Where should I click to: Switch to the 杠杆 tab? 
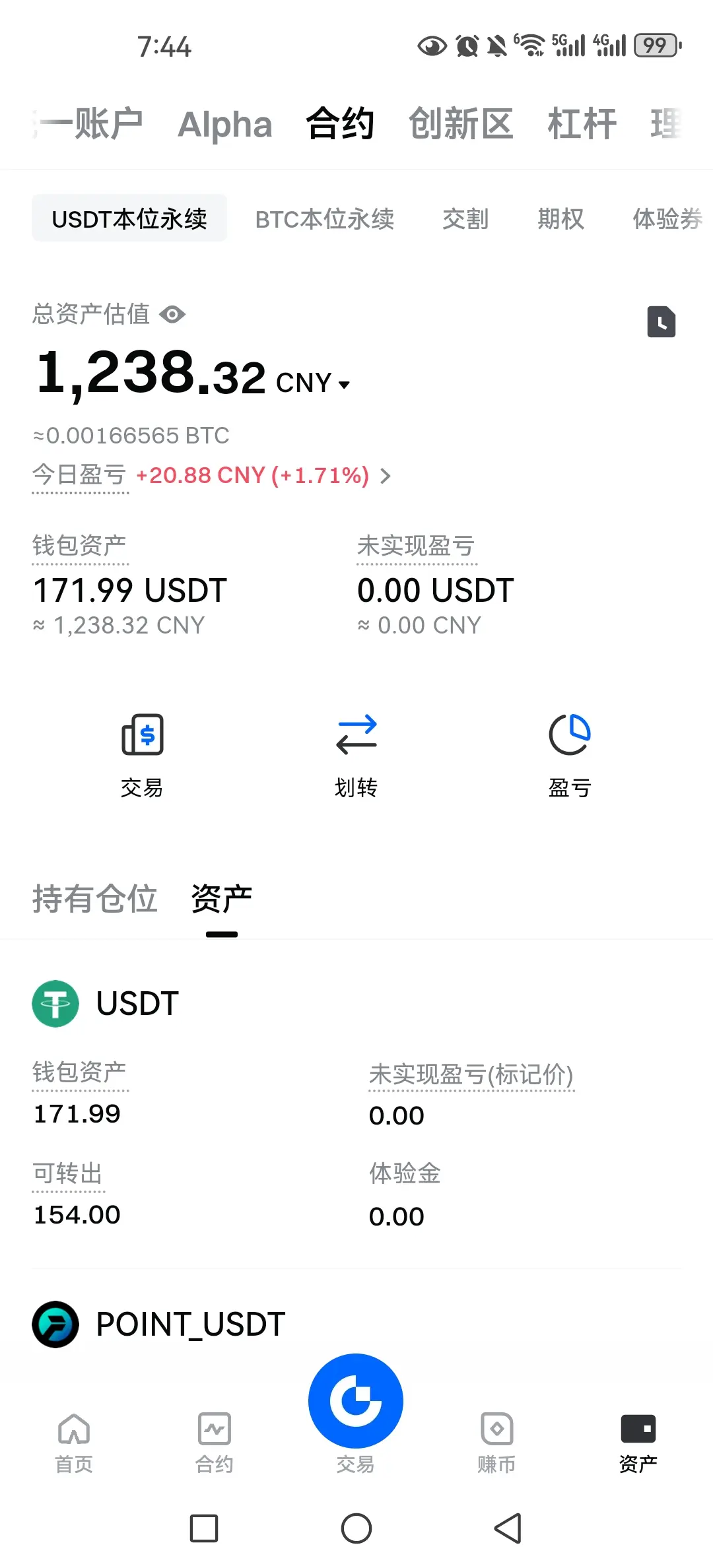[582, 124]
